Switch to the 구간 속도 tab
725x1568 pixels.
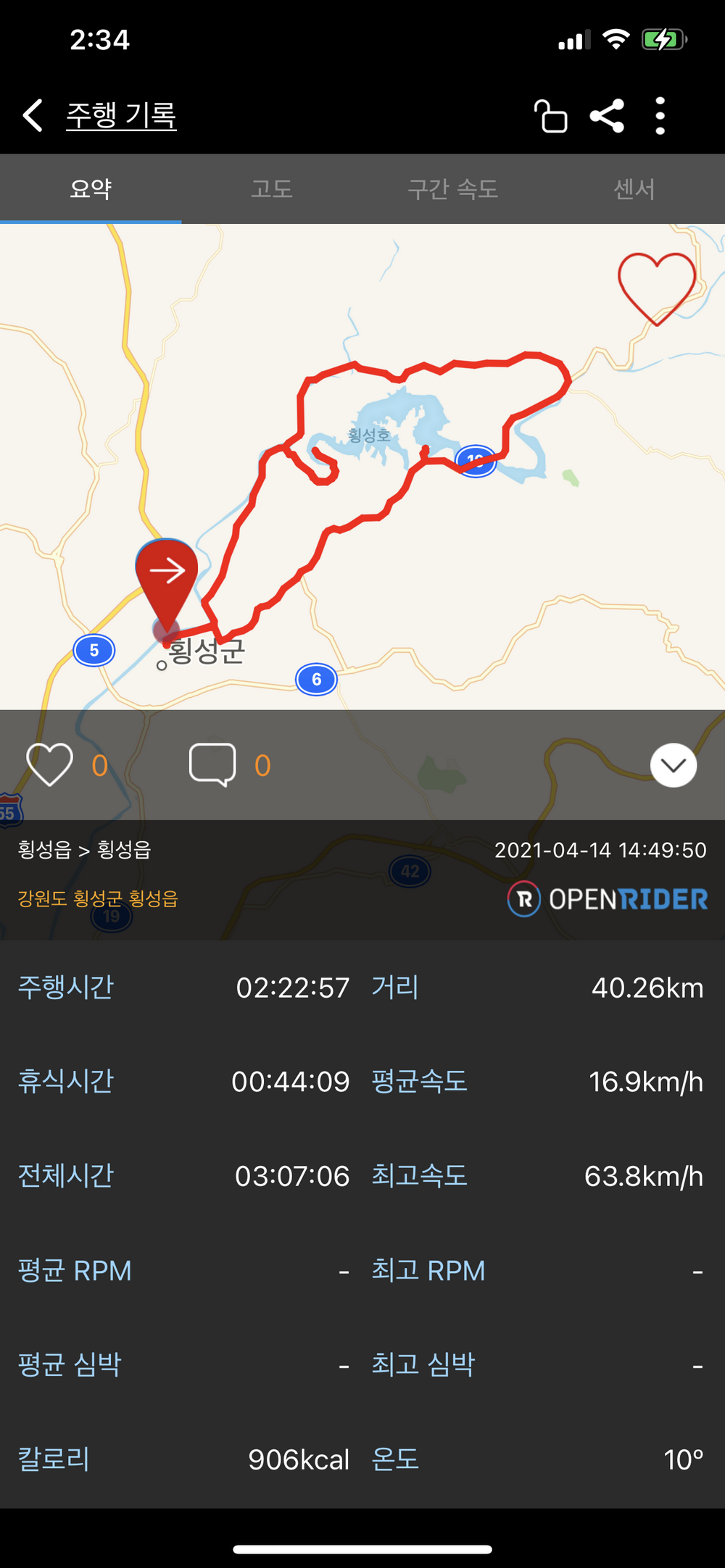pos(453,189)
